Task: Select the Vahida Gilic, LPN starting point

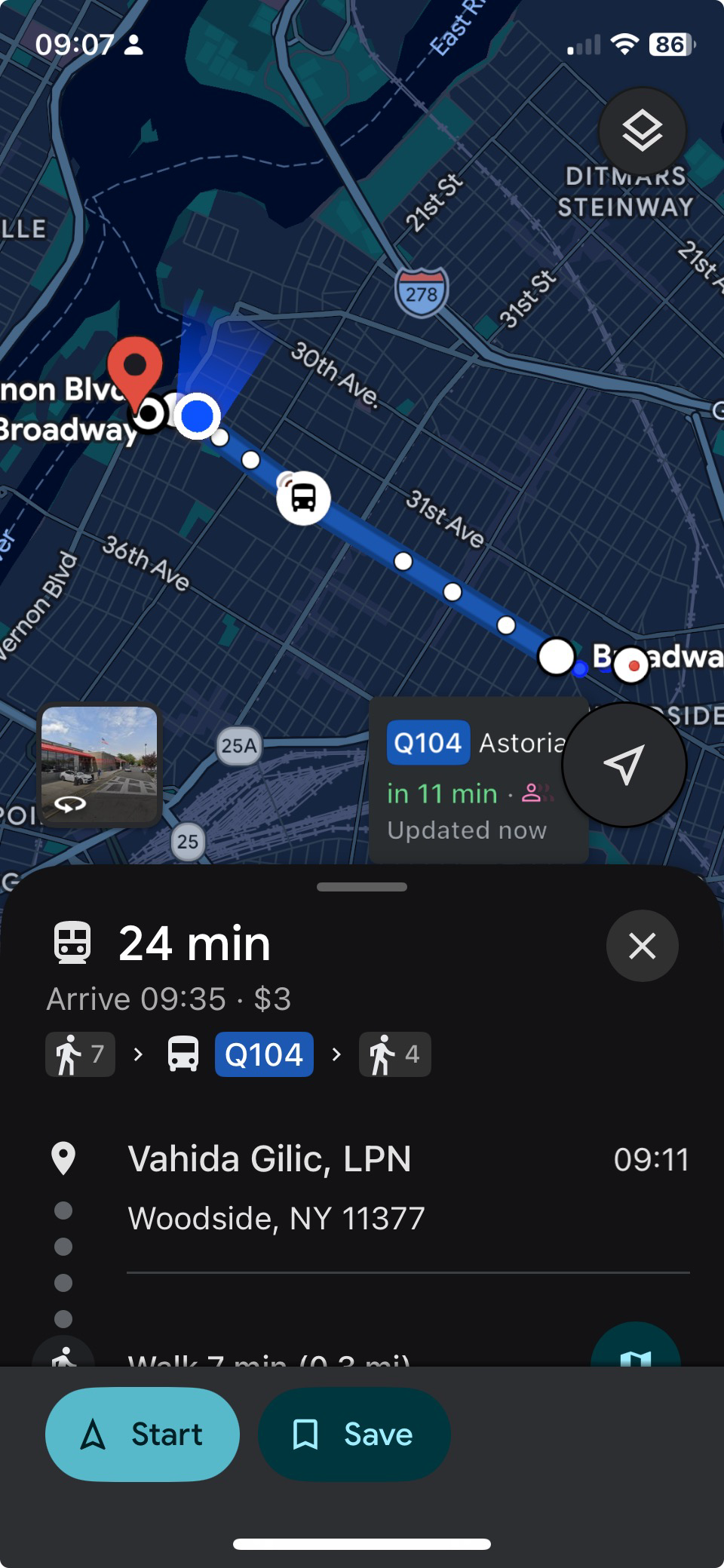Action: (x=270, y=1159)
